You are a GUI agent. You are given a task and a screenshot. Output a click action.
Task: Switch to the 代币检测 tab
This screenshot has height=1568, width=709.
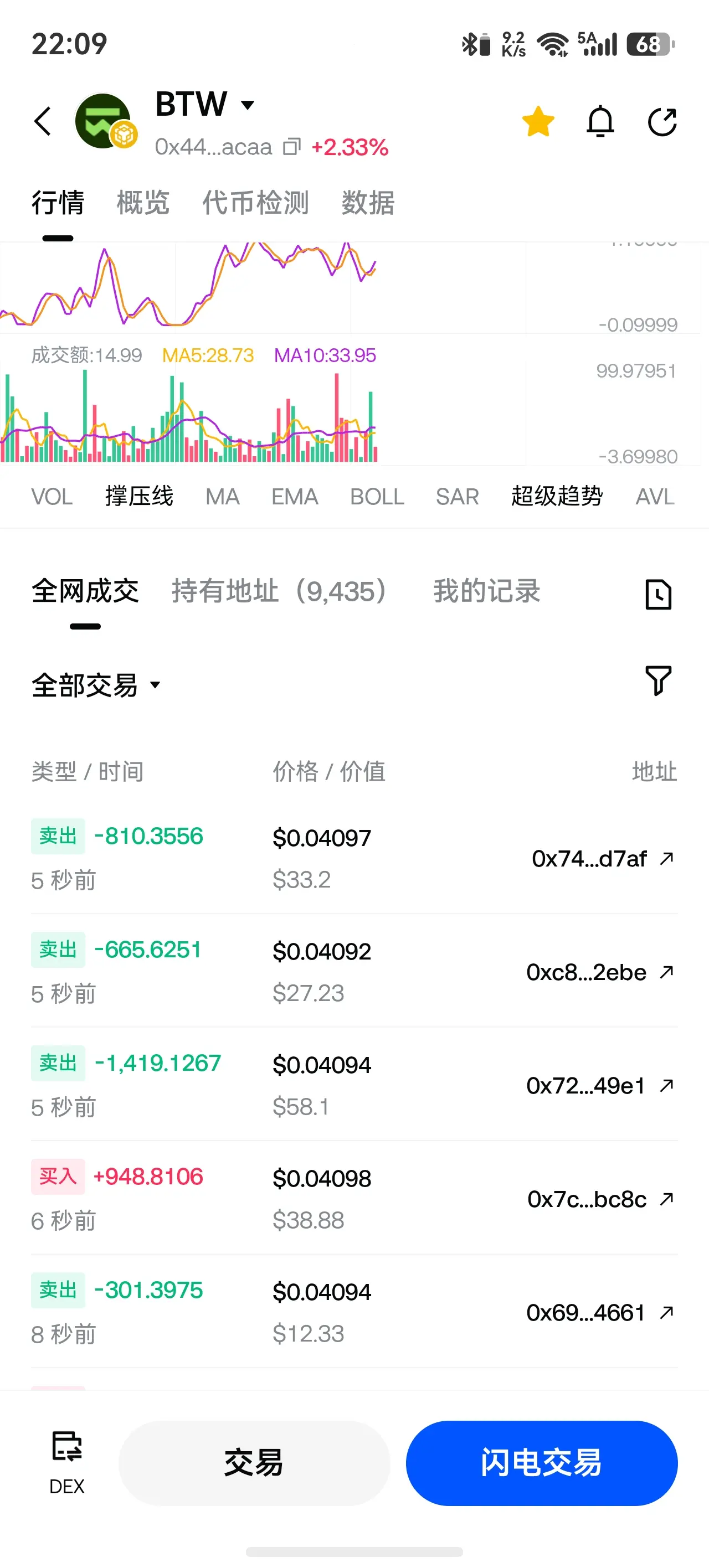pos(255,203)
